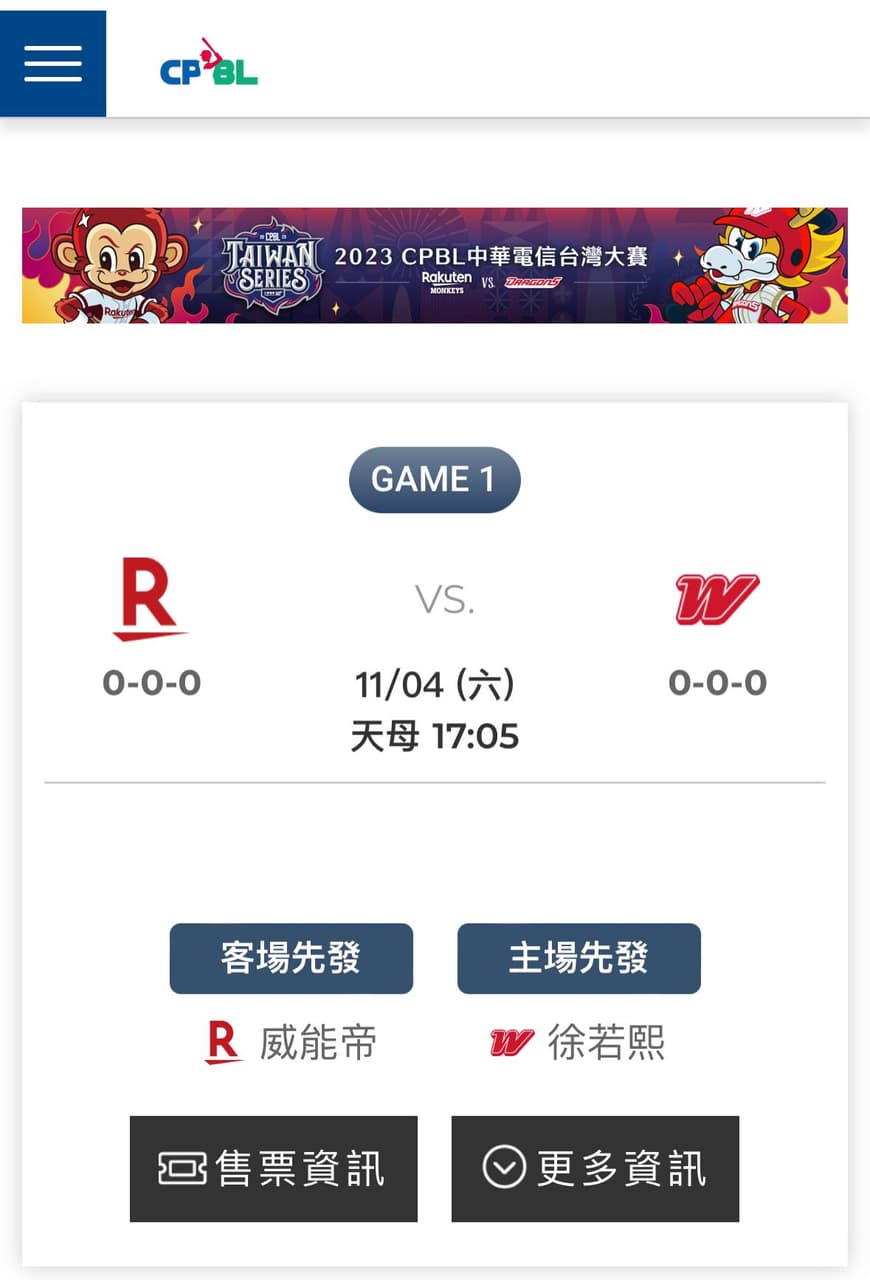Open the GAME 1 section
This screenshot has height=1280, width=870.
(x=435, y=479)
